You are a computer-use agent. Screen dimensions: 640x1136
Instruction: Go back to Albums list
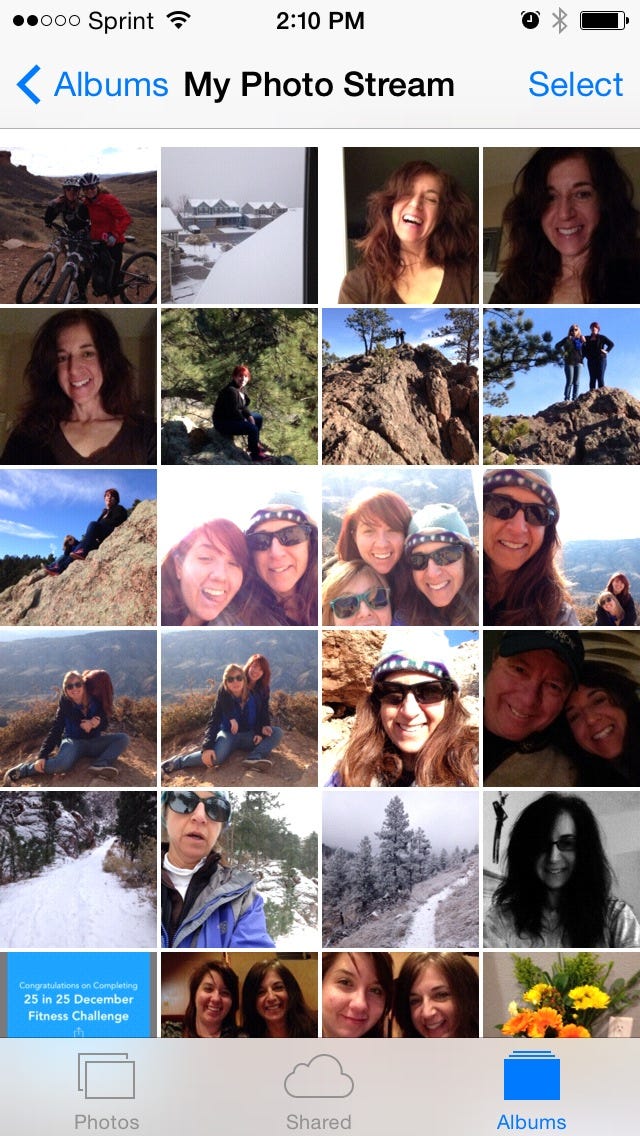pyautogui.click(x=92, y=85)
